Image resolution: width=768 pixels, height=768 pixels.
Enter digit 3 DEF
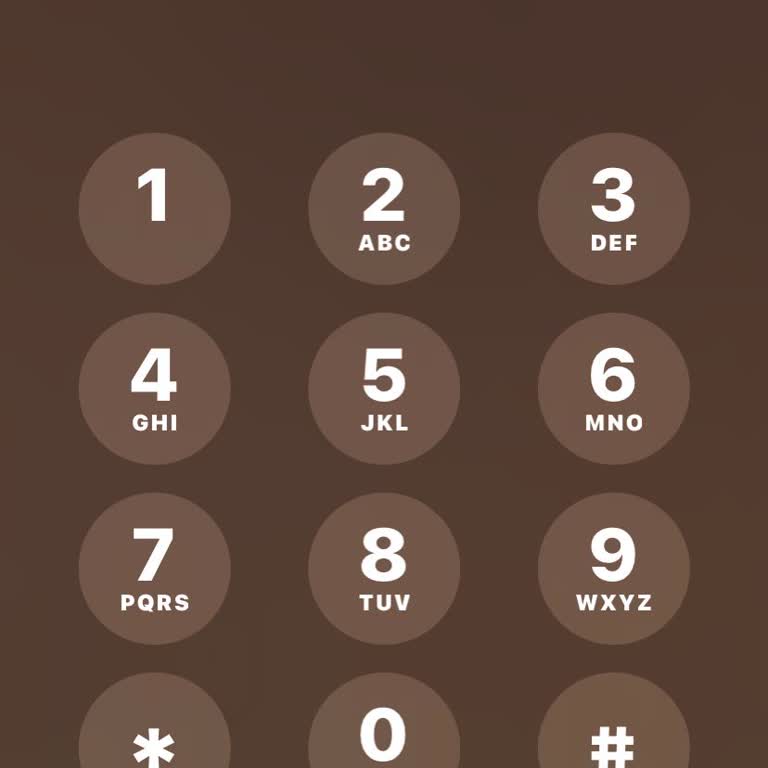[x=613, y=208]
